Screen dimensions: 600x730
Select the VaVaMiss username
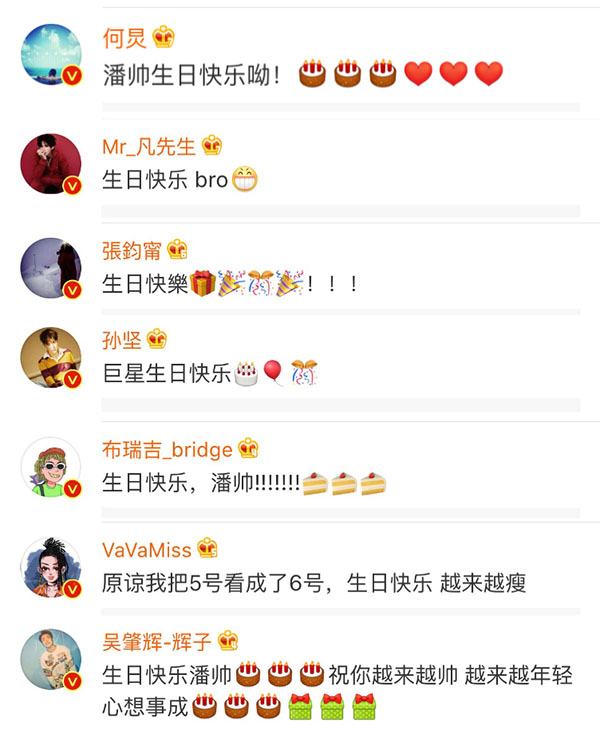(146, 549)
